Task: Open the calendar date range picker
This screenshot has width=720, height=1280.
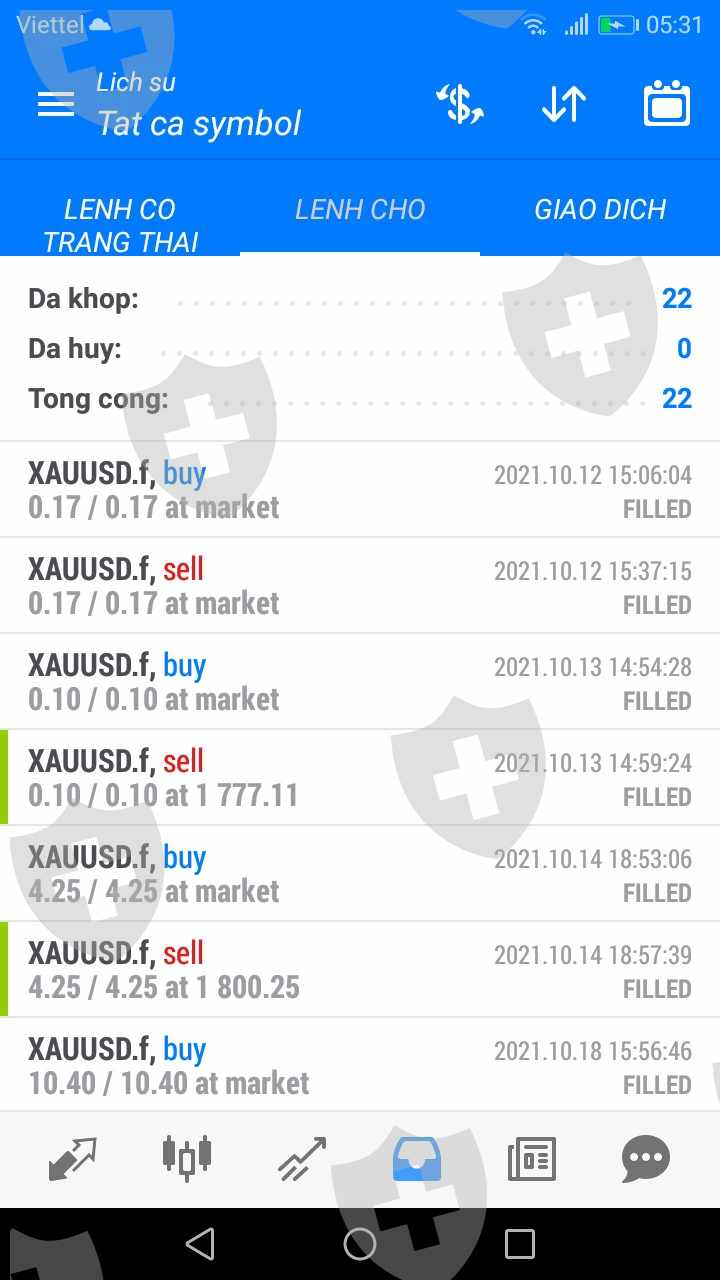Action: tap(667, 104)
